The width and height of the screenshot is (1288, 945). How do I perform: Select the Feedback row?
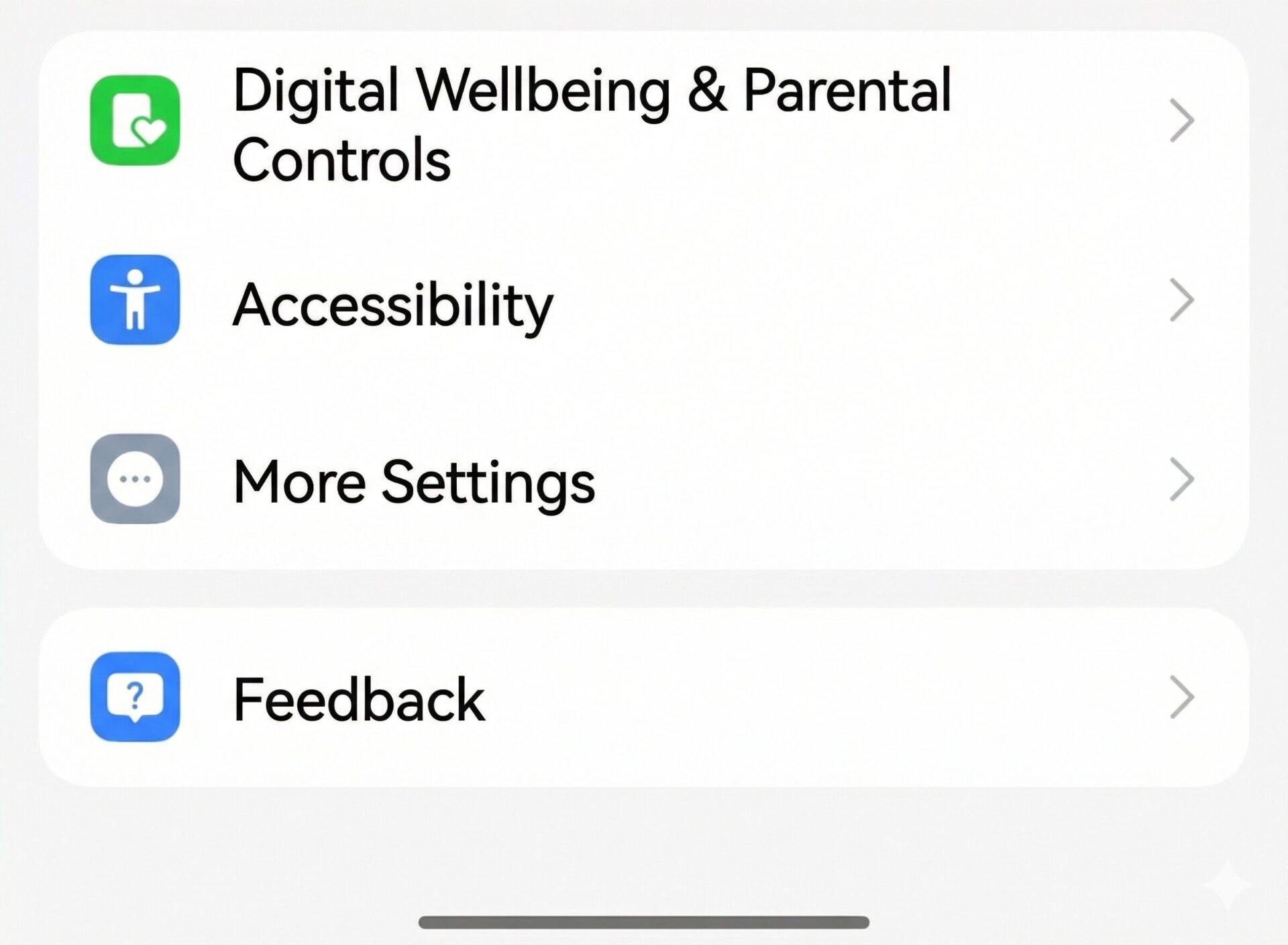tap(358, 699)
